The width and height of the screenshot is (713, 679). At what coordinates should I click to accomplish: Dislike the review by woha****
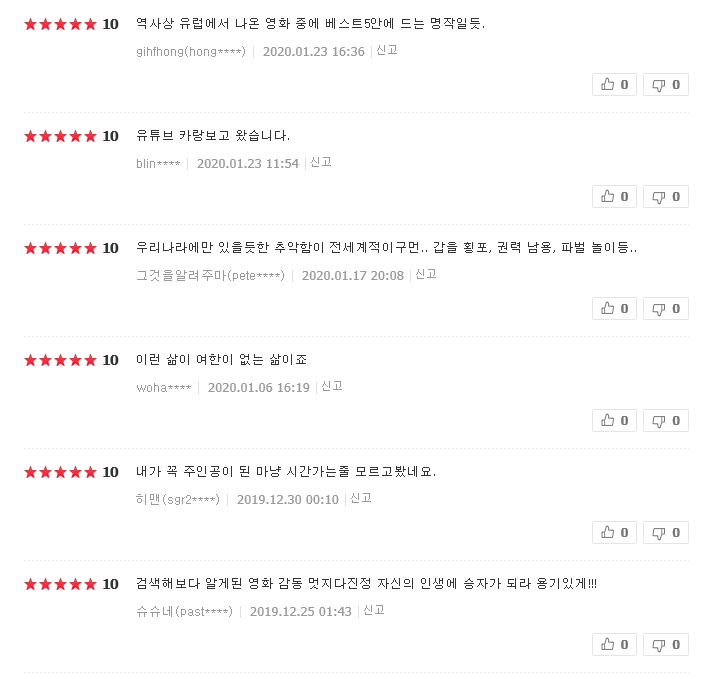[666, 421]
